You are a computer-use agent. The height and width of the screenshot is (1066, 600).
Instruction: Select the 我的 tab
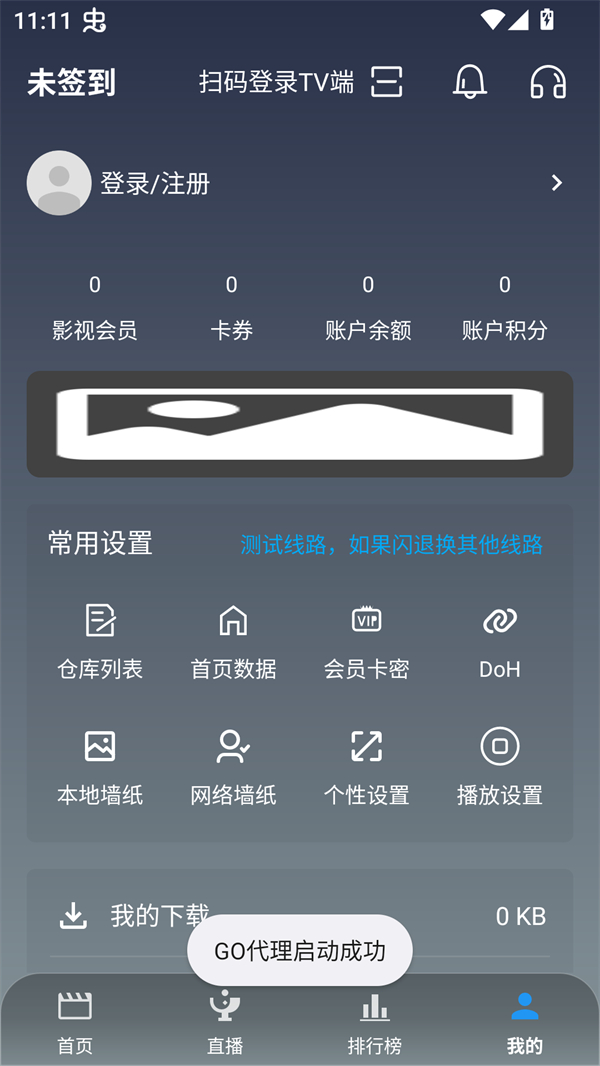525,1020
